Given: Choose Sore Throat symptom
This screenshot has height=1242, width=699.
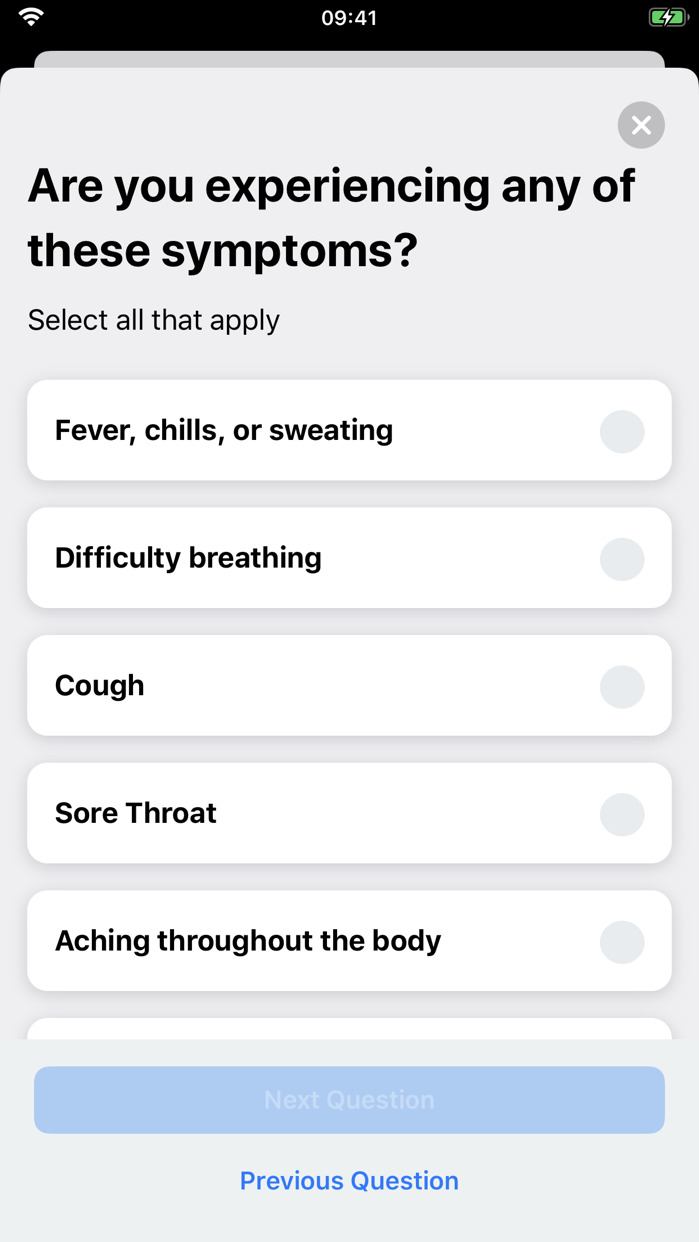Looking at the screenshot, I should click(x=621, y=814).
